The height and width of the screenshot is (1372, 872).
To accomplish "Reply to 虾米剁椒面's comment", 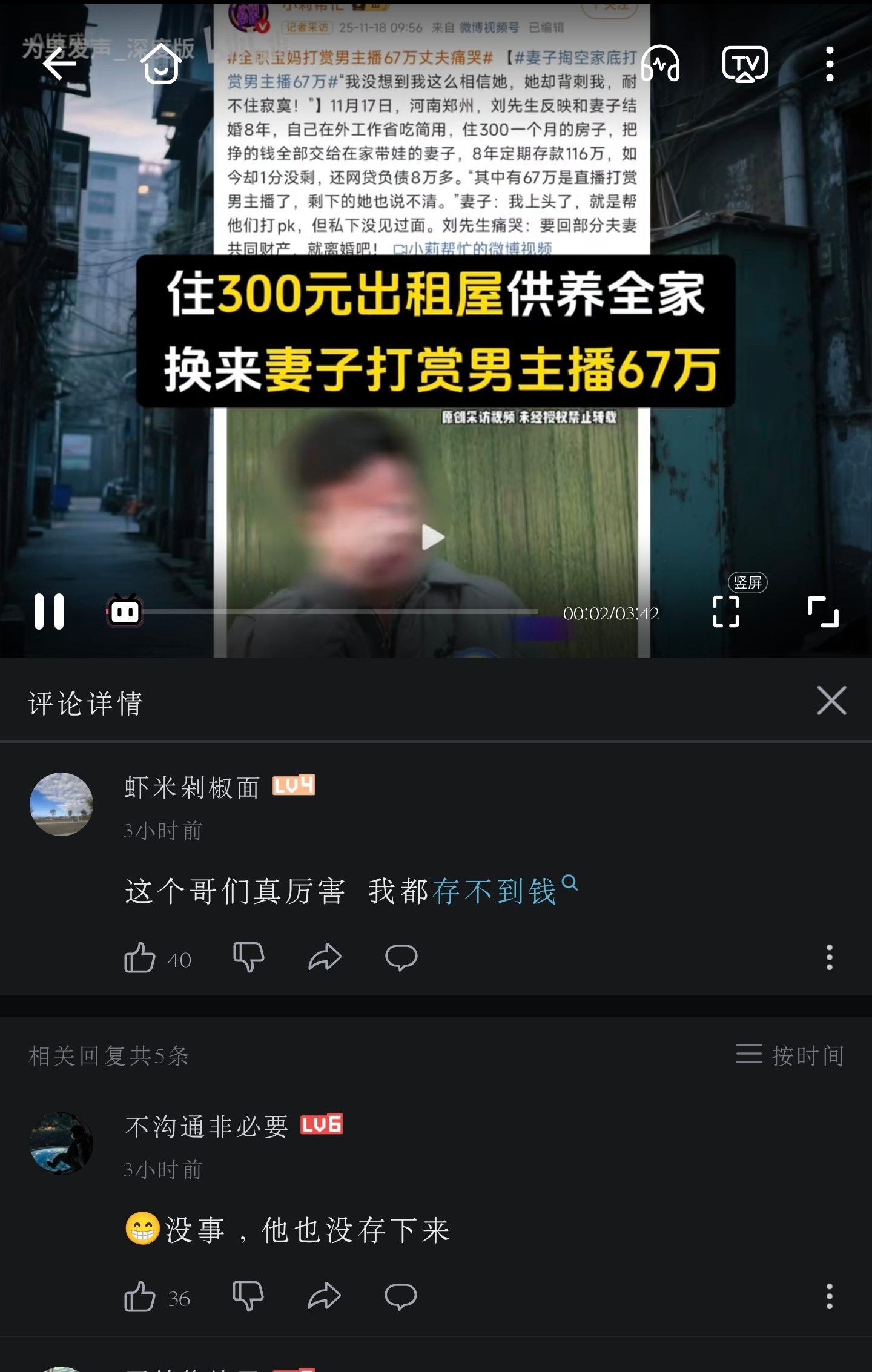I will [401, 958].
